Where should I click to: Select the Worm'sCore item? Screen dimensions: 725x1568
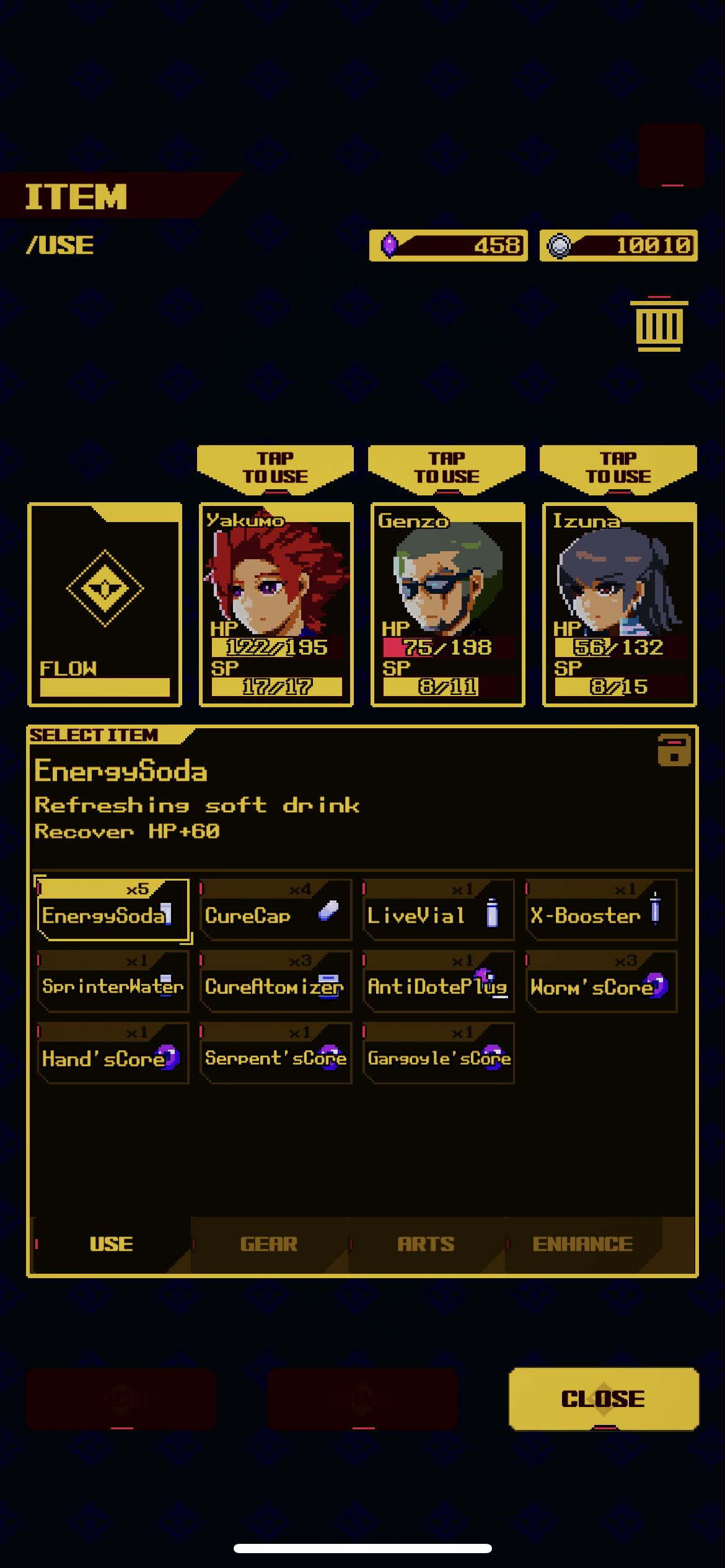tap(601, 982)
